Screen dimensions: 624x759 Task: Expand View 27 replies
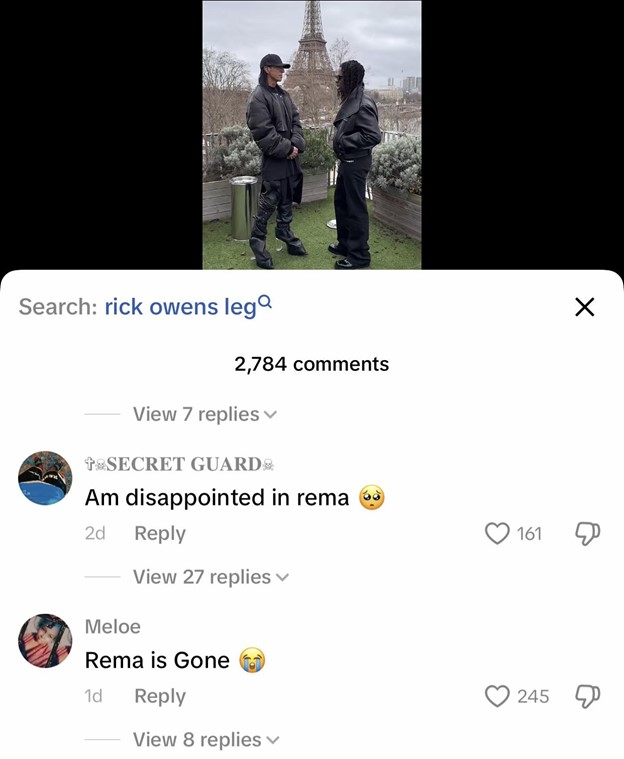(210, 577)
